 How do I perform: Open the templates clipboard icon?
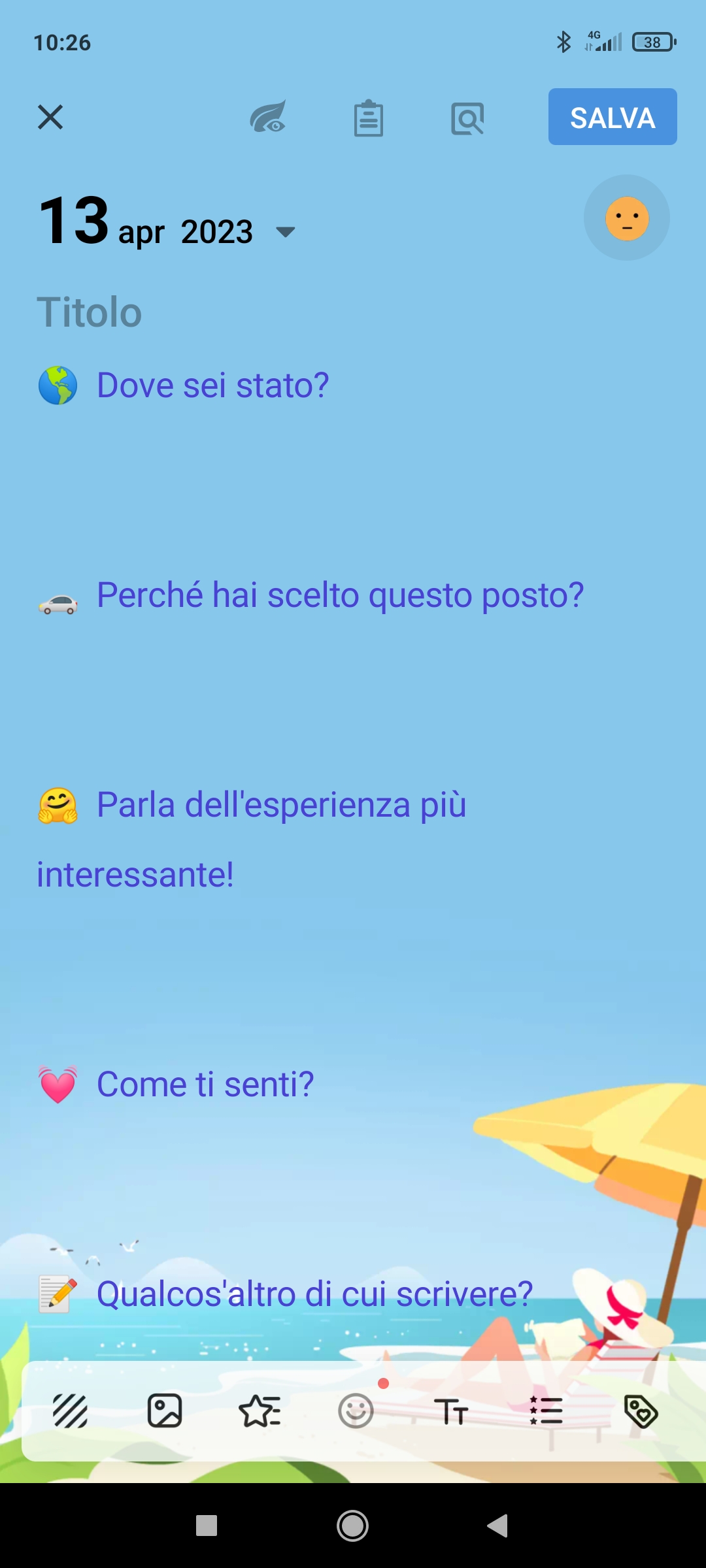click(369, 118)
